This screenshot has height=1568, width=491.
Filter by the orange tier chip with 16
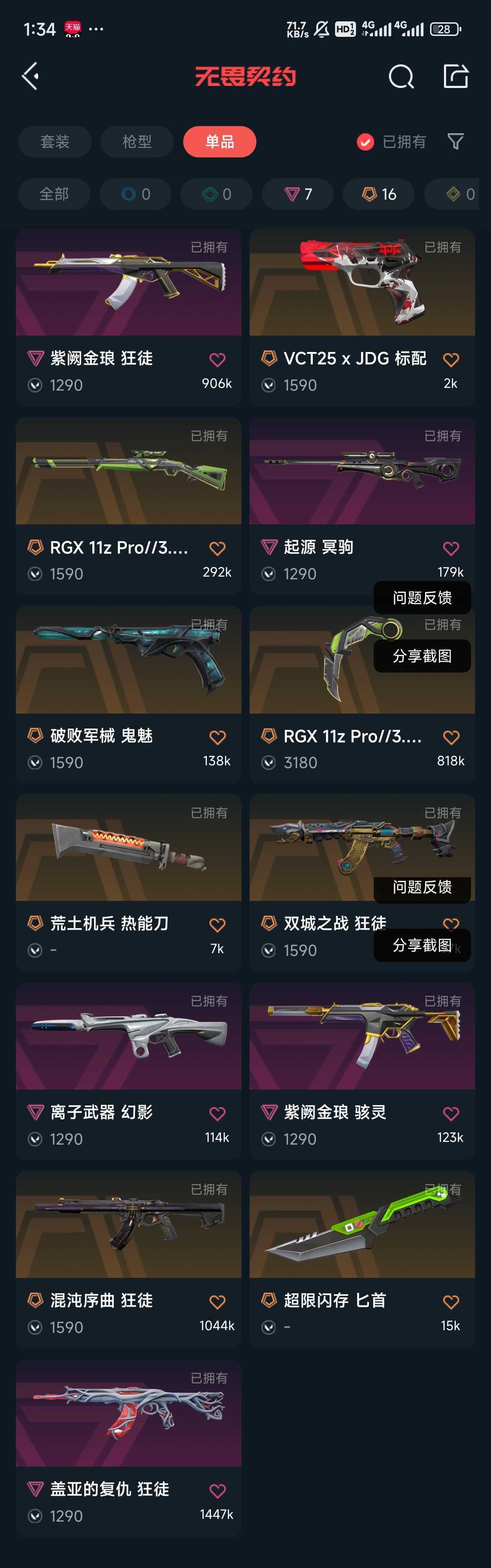pyautogui.click(x=378, y=194)
